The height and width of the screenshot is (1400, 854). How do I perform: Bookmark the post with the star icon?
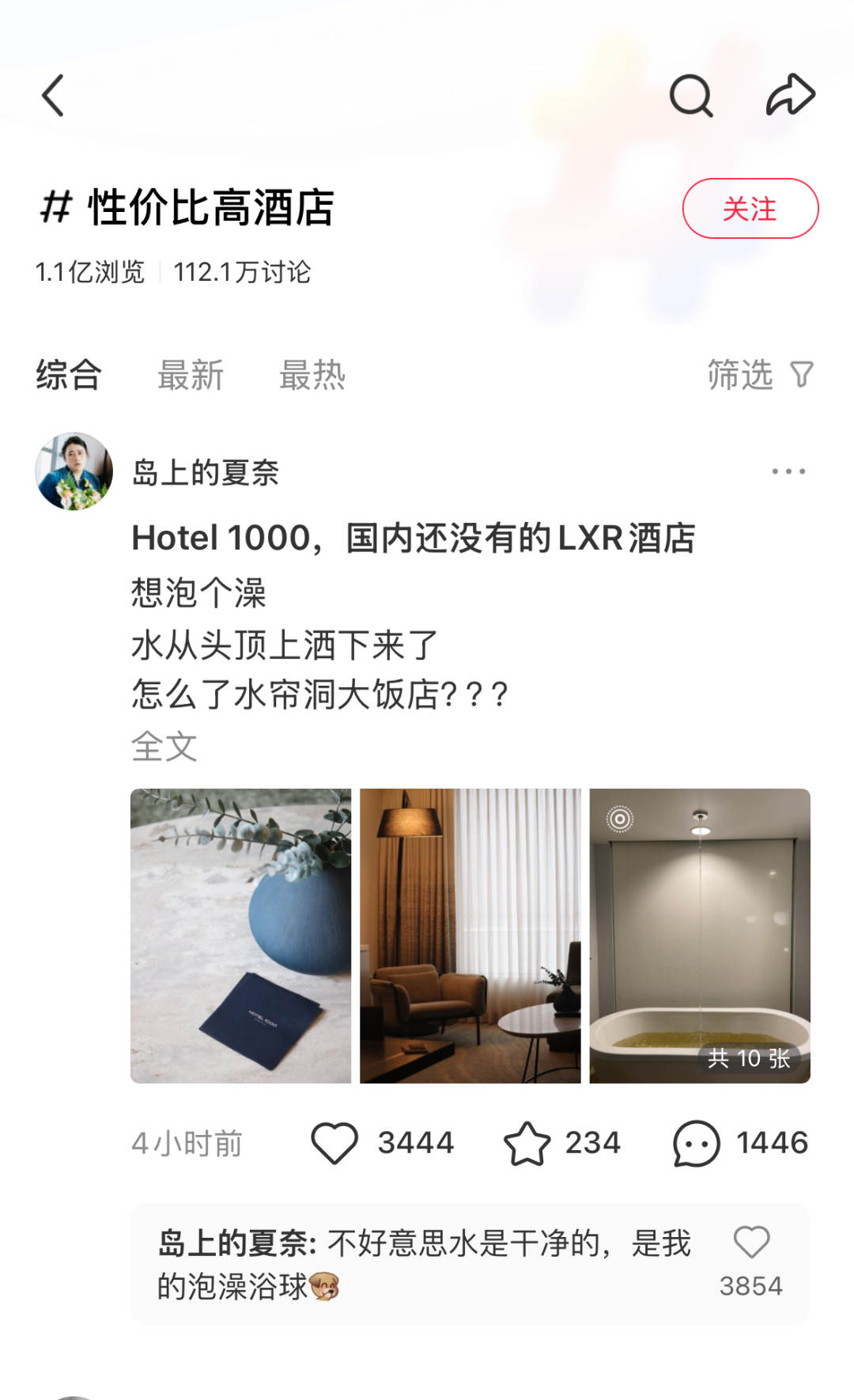click(527, 1143)
